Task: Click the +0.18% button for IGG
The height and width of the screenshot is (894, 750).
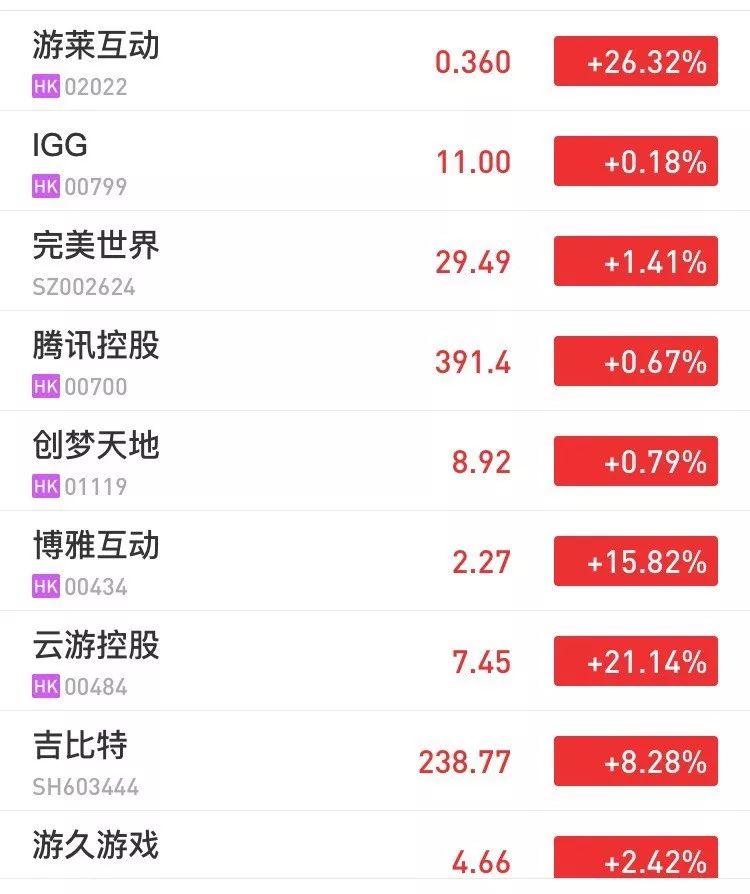Action: 633,161
